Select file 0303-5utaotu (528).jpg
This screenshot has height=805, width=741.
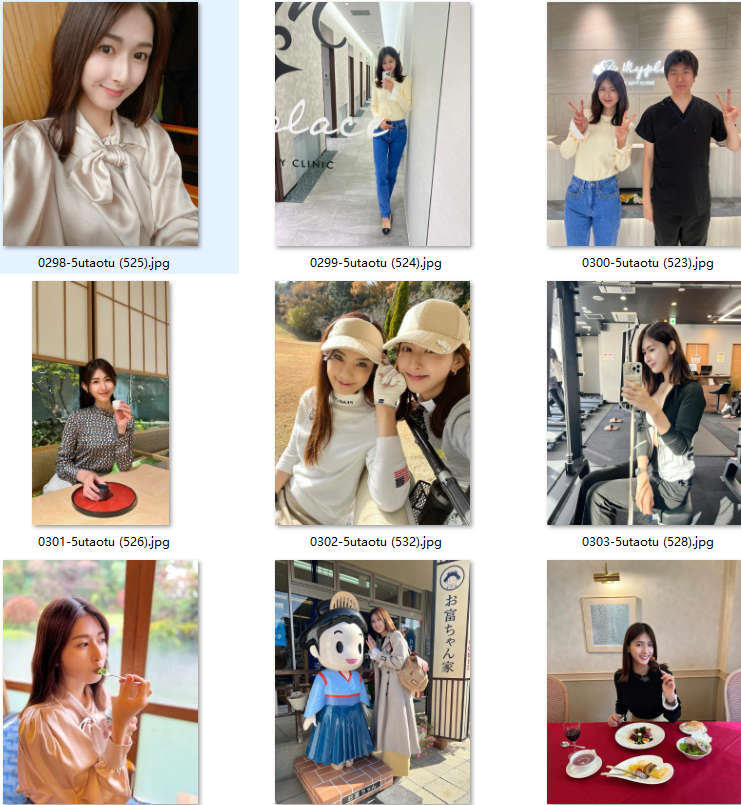tap(644, 403)
